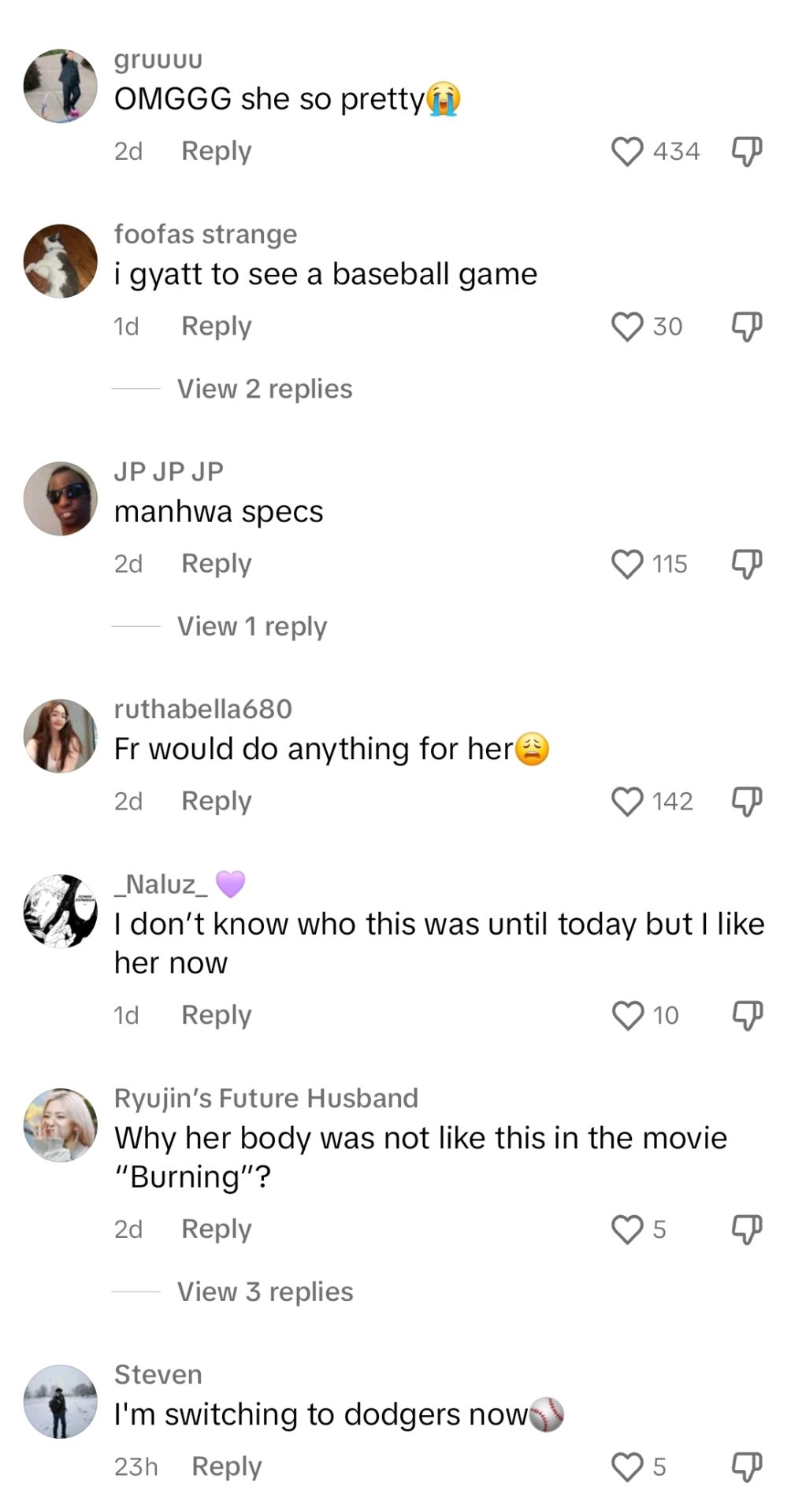The image size is (791, 1512).
Task: Expand 'View 1 reply' under manhwa specs
Action: (x=252, y=625)
